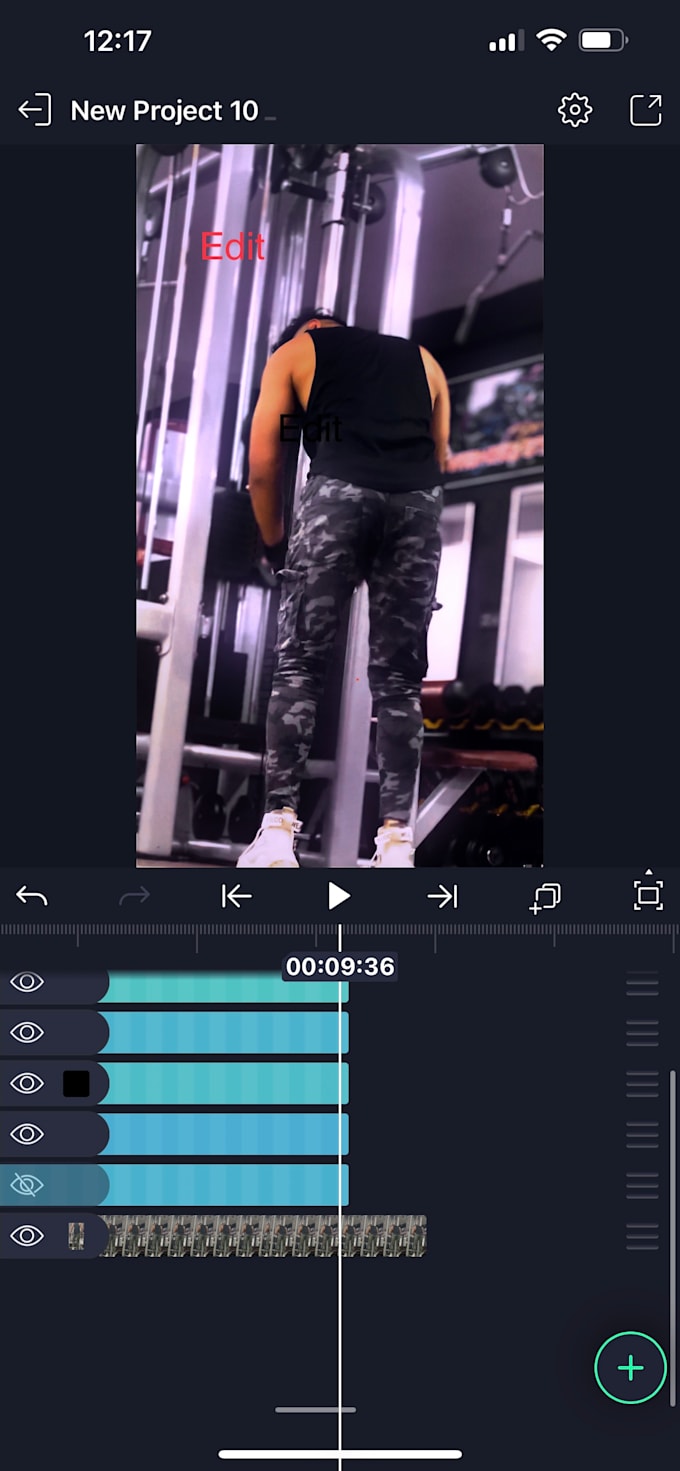
Task: Add a new layer with the plus button
Action: (630, 1368)
